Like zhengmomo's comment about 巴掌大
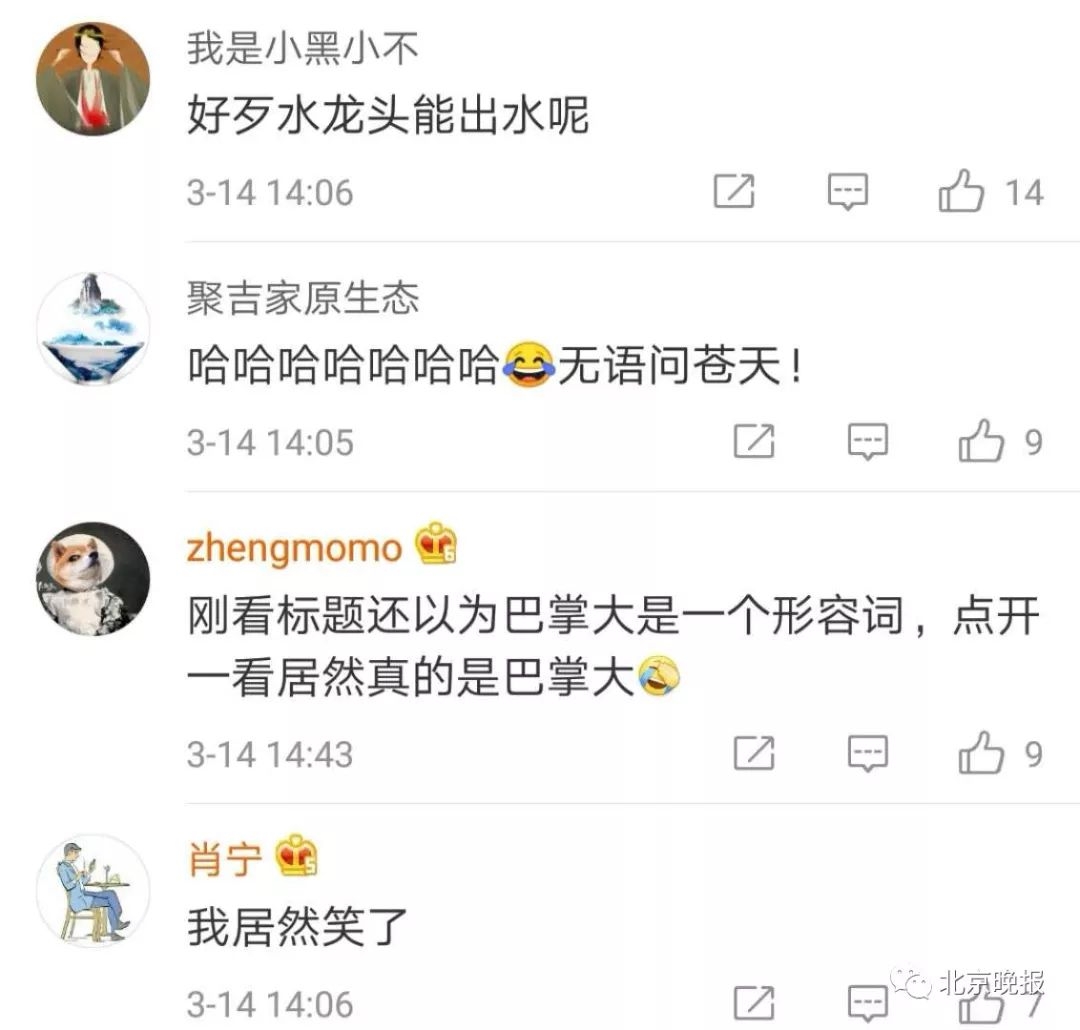This screenshot has width=1080, height=1030. 981,753
